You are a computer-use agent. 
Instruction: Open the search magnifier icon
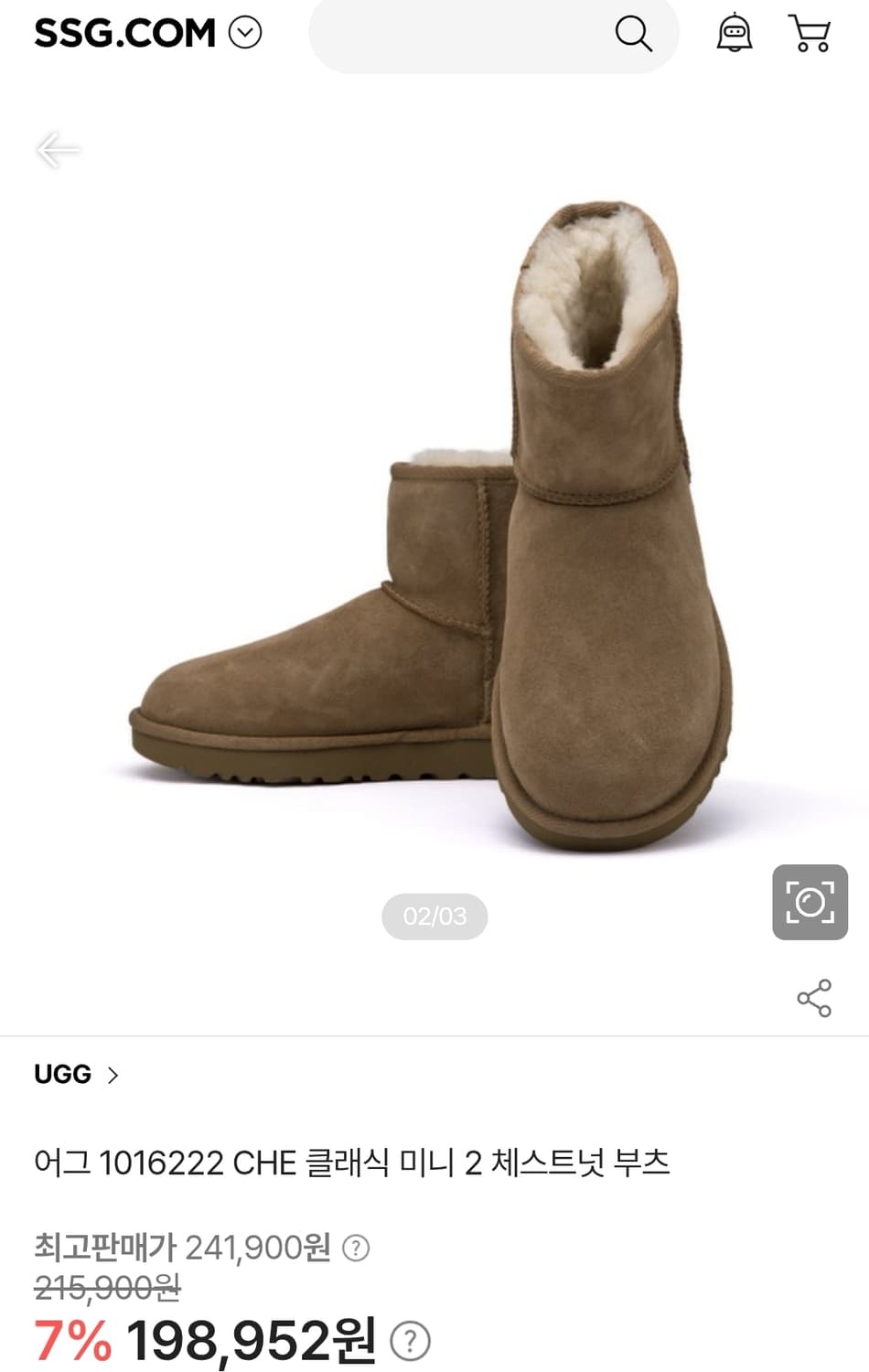(635, 33)
